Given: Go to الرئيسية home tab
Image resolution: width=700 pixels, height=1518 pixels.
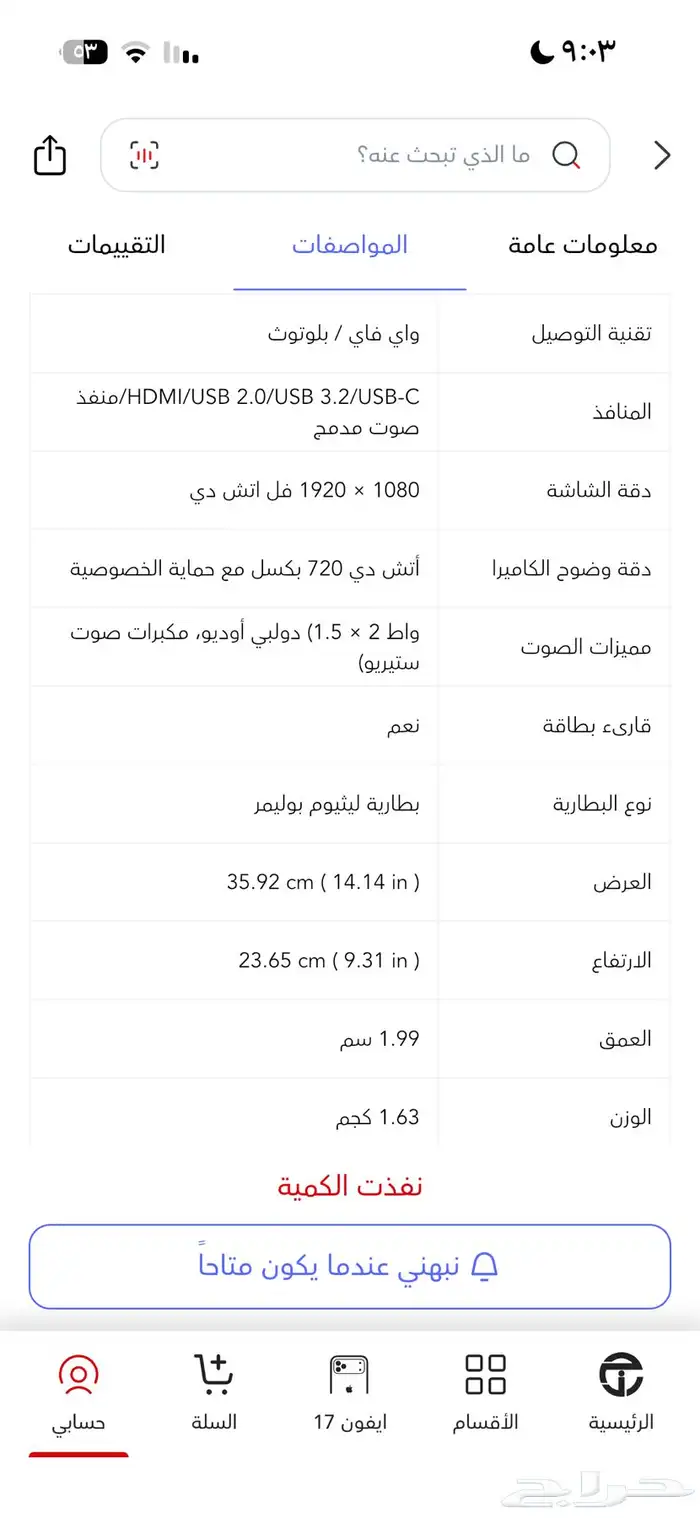Looking at the screenshot, I should (x=621, y=1392).
